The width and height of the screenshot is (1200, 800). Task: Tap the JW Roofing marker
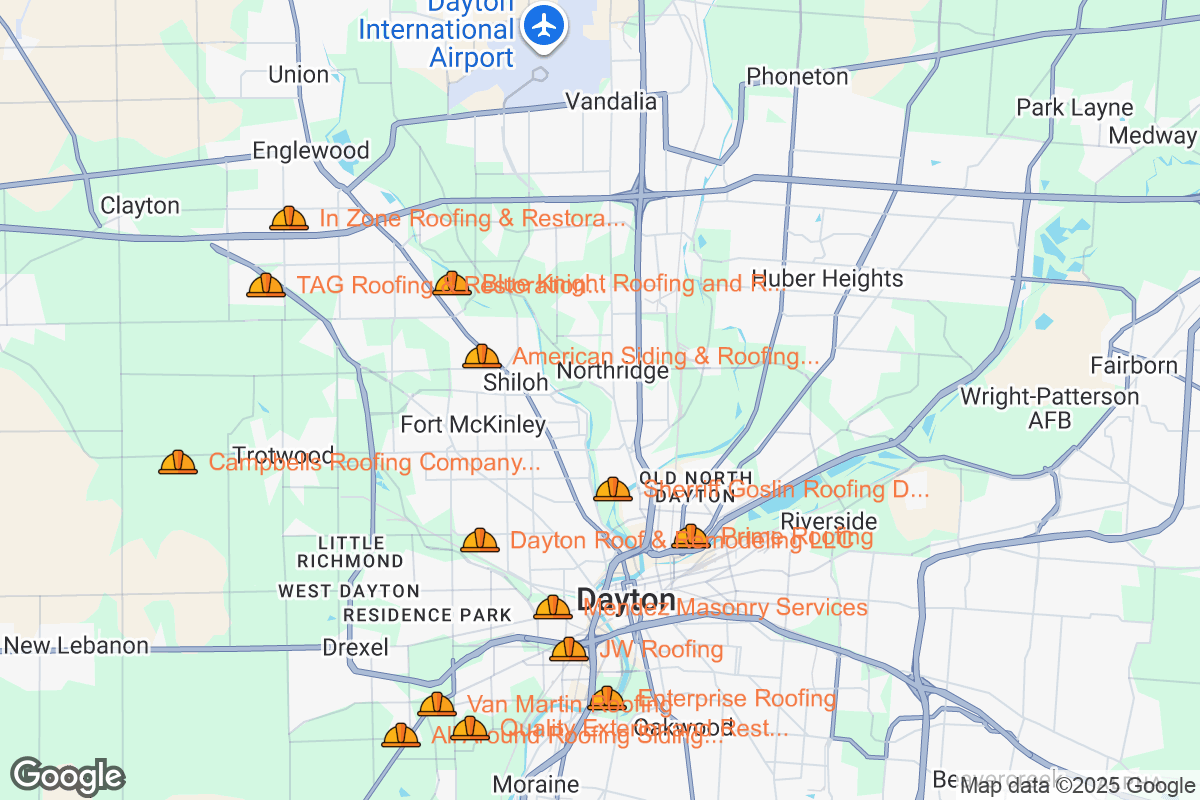(x=569, y=650)
